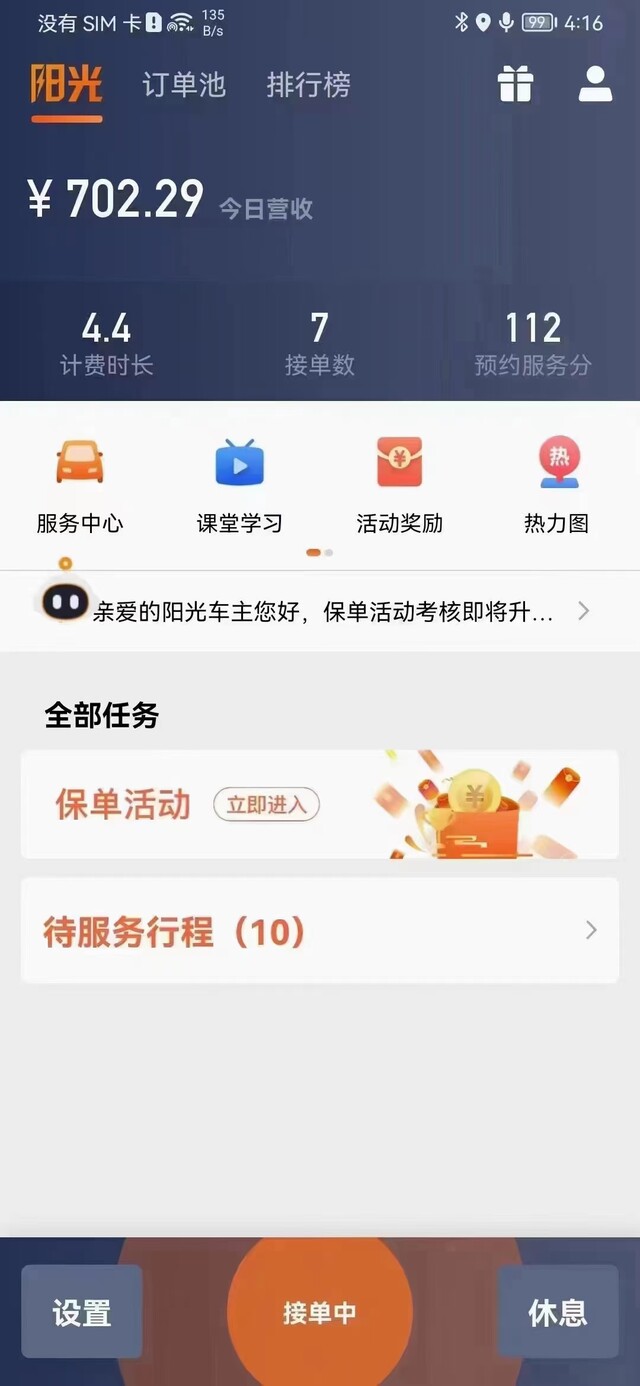Tap the 接单中 order-taking button

click(320, 1312)
